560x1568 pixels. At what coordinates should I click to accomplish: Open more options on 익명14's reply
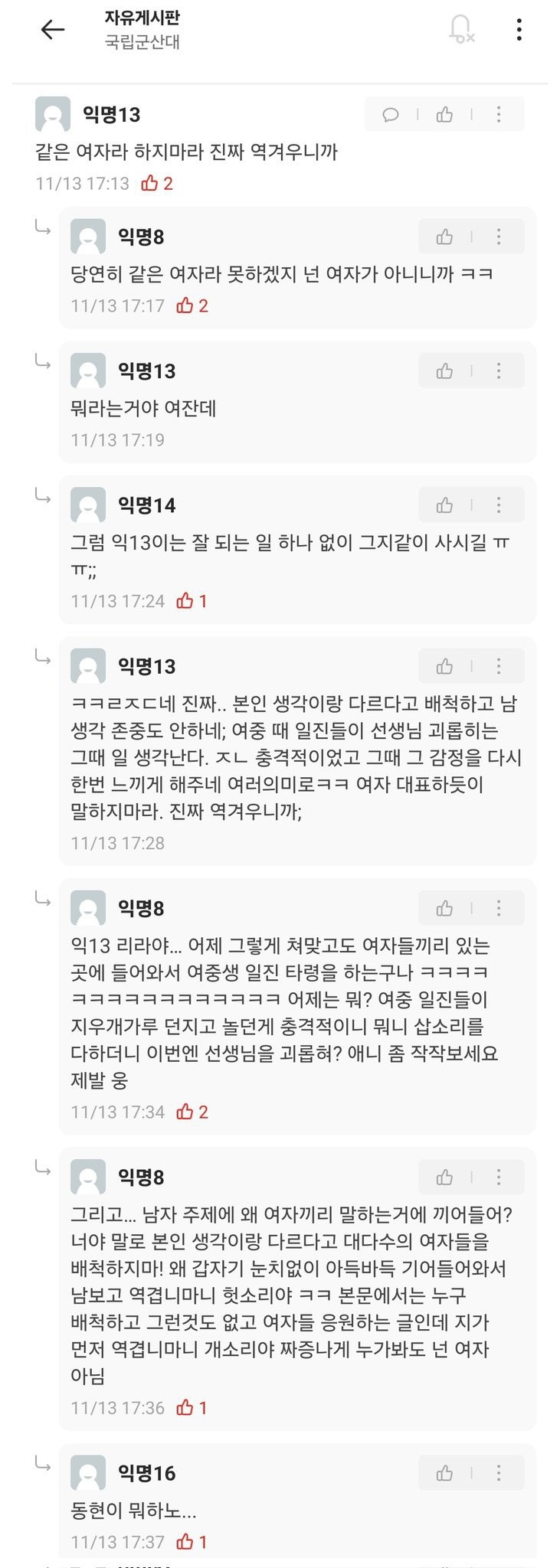click(x=499, y=505)
